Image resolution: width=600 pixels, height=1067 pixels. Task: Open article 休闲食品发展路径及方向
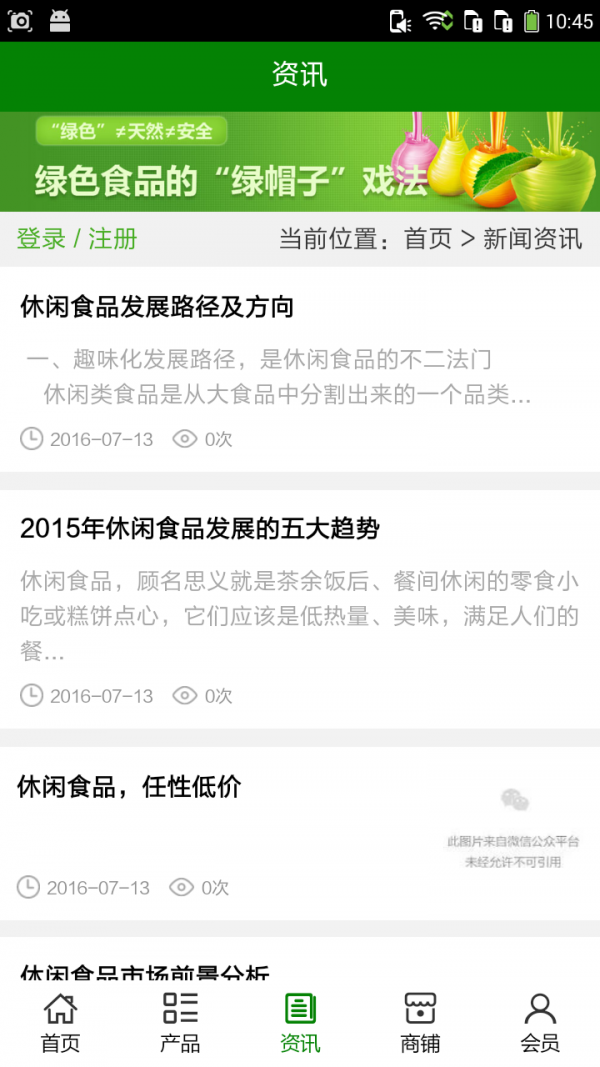[157, 307]
